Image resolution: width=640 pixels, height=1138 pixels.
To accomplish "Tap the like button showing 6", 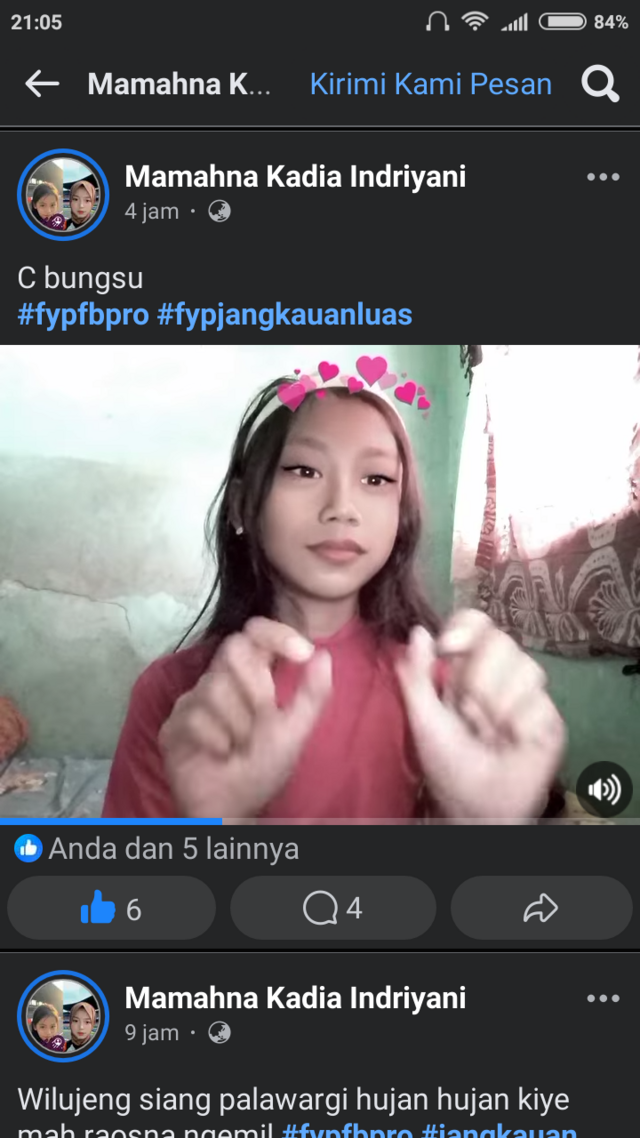I will click(x=112, y=908).
